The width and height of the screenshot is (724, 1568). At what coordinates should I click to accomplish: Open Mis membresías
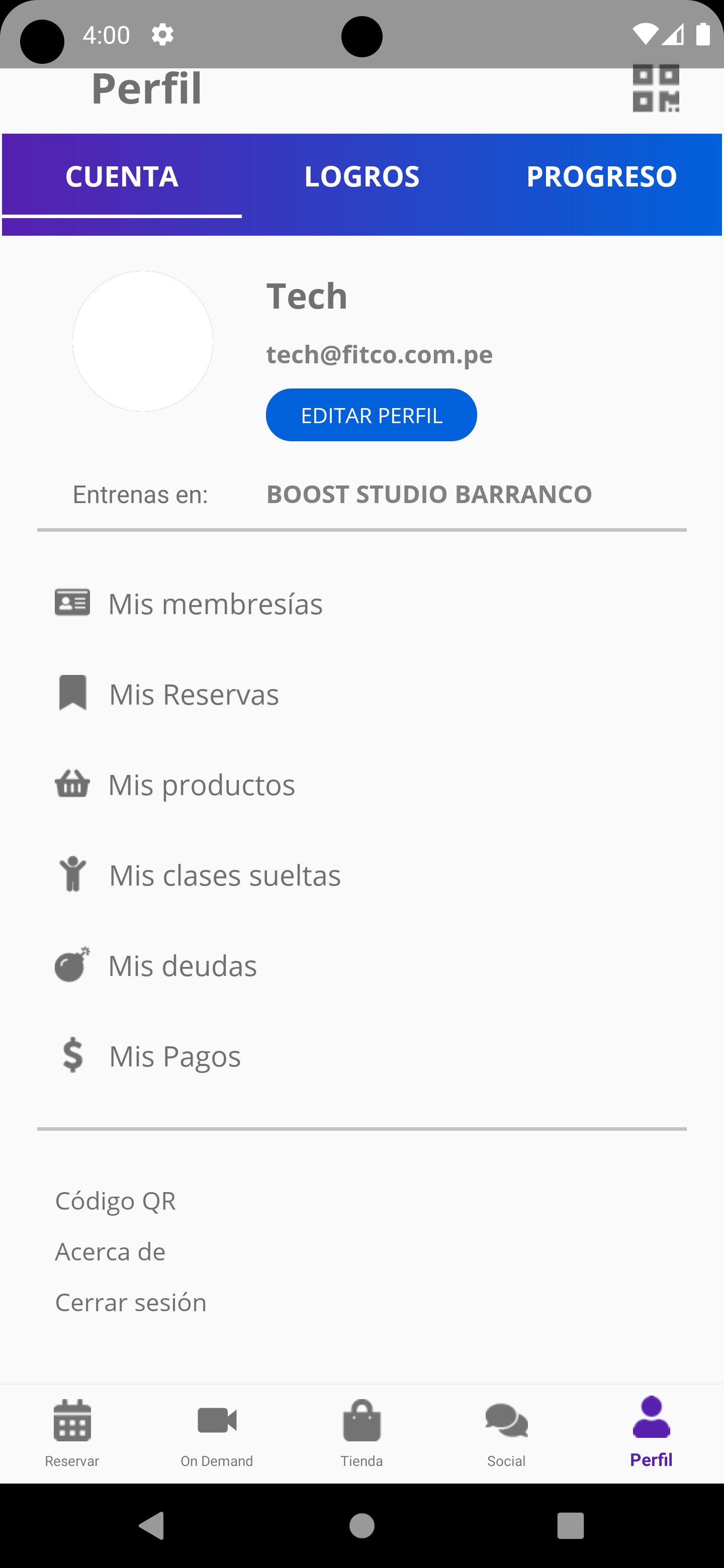tap(361, 604)
